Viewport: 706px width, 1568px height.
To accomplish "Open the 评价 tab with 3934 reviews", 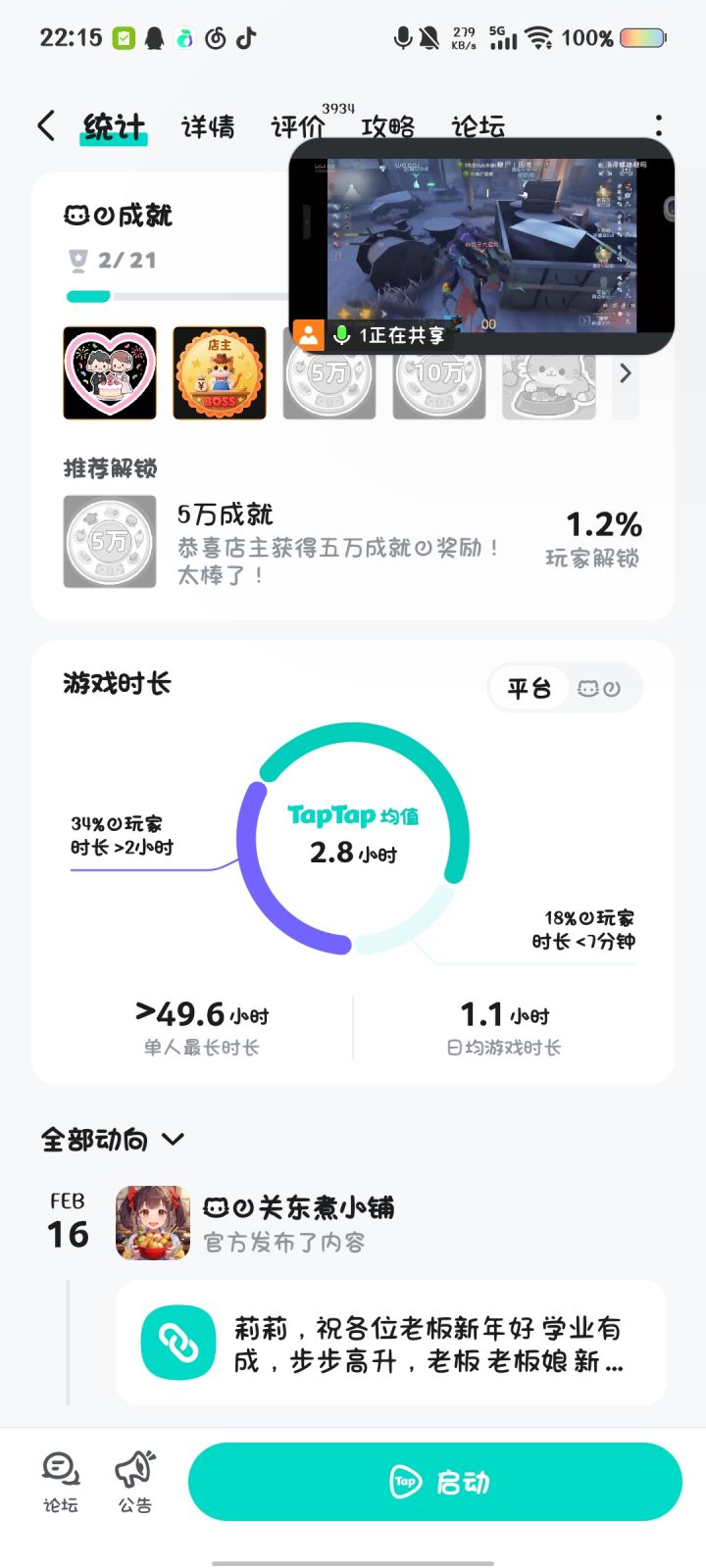I will pos(299,128).
